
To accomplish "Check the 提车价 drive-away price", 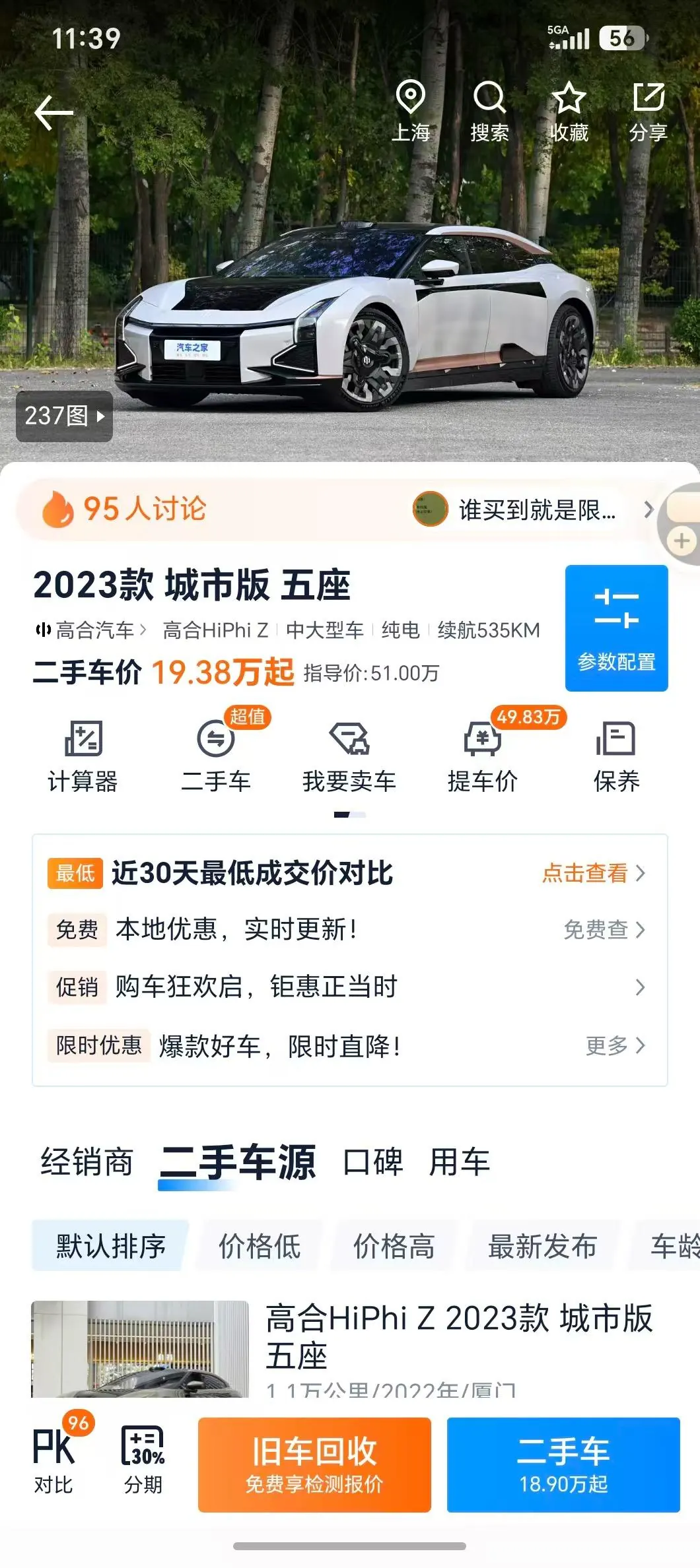I will coord(483,756).
